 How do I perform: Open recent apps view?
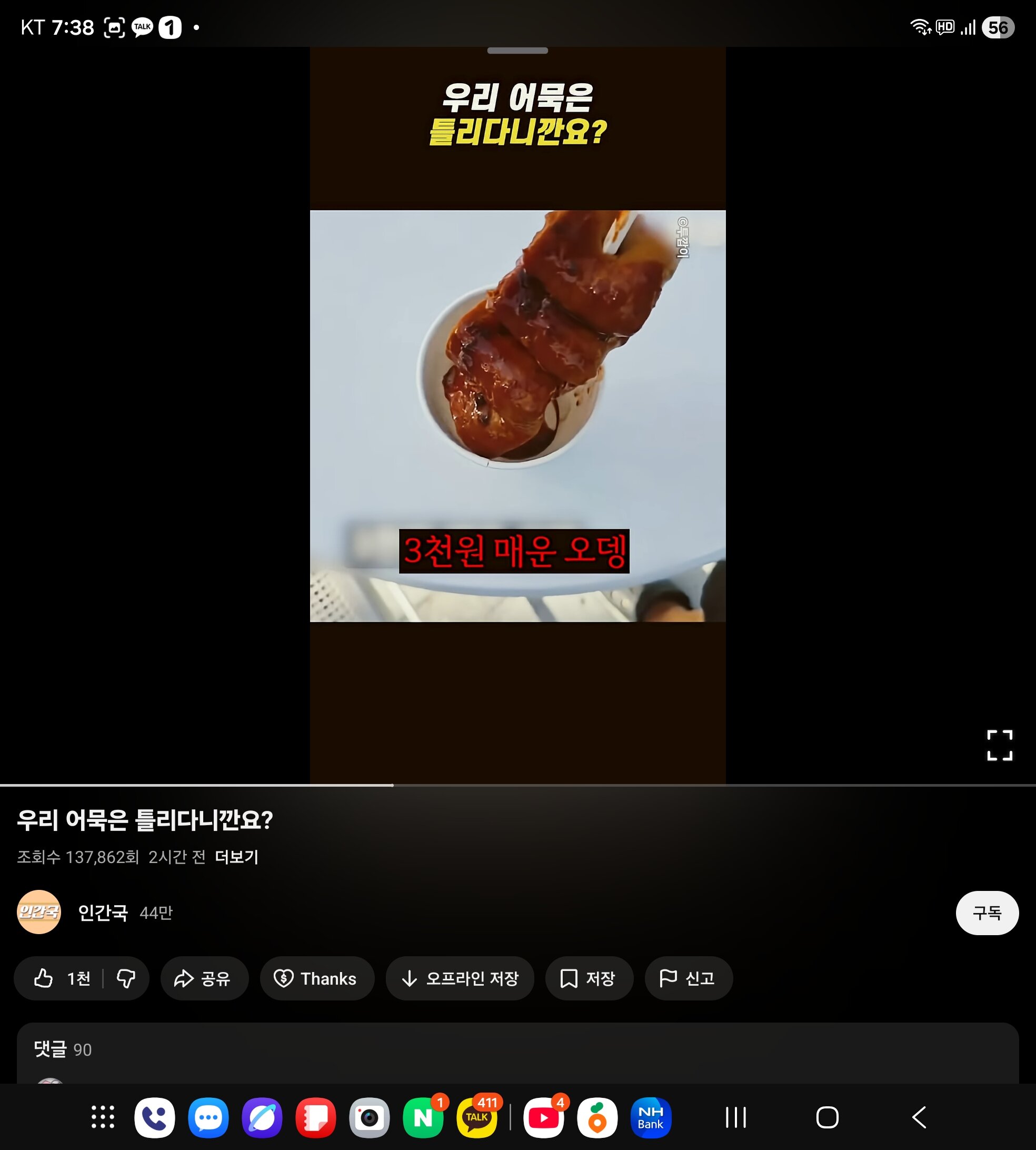coord(735,1117)
